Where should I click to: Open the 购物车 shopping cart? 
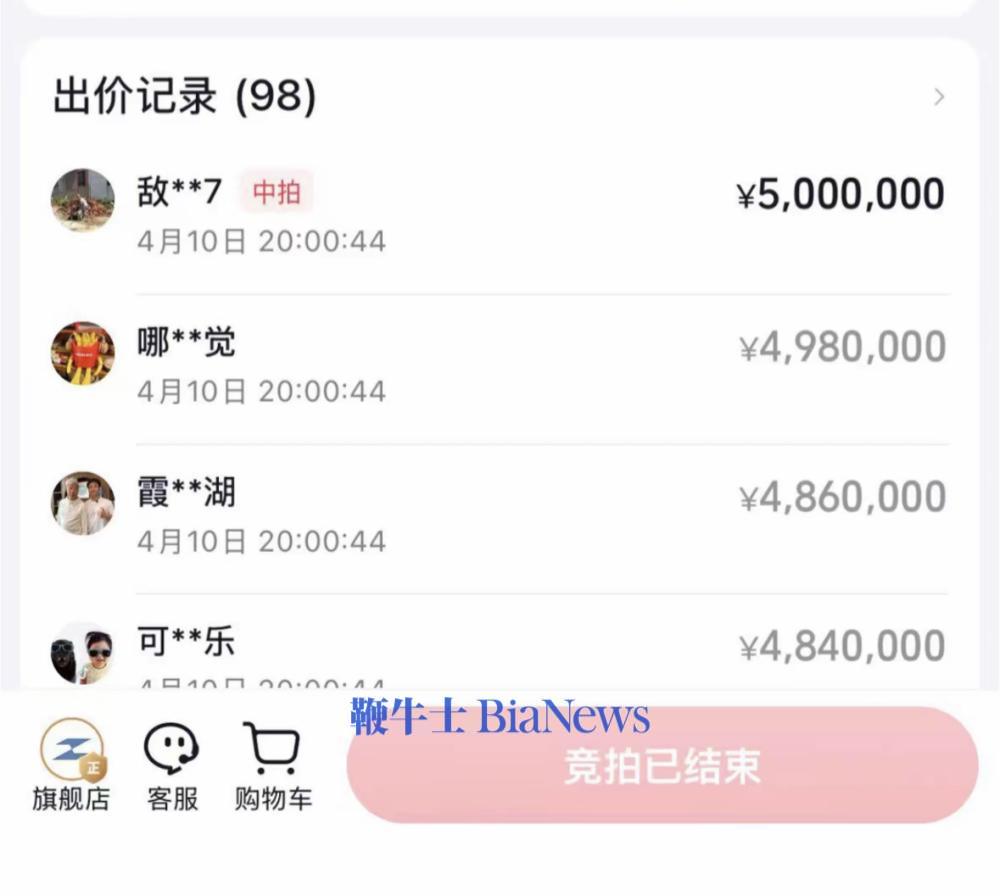pos(272,766)
